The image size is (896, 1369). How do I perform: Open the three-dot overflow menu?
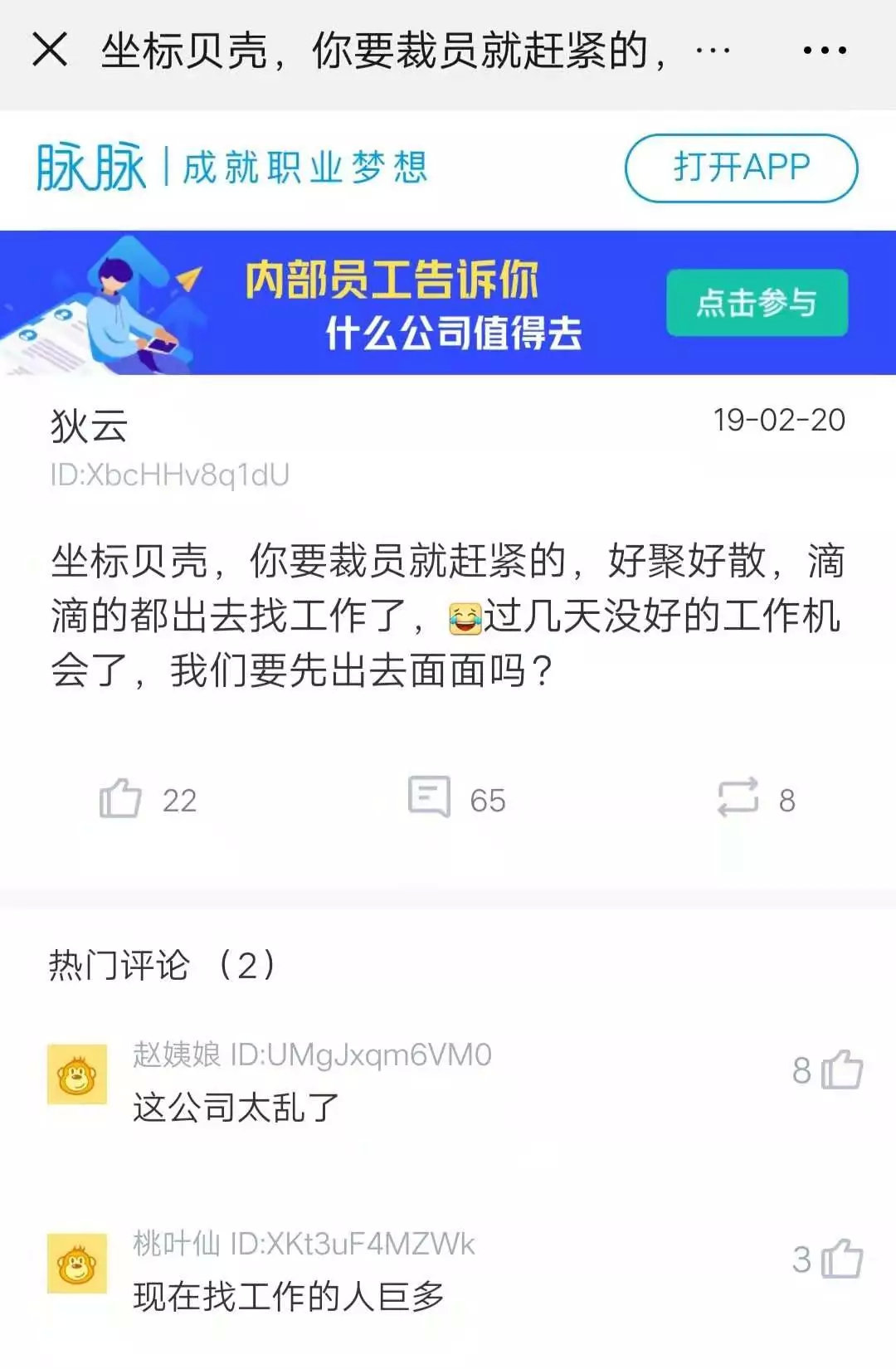point(825,51)
